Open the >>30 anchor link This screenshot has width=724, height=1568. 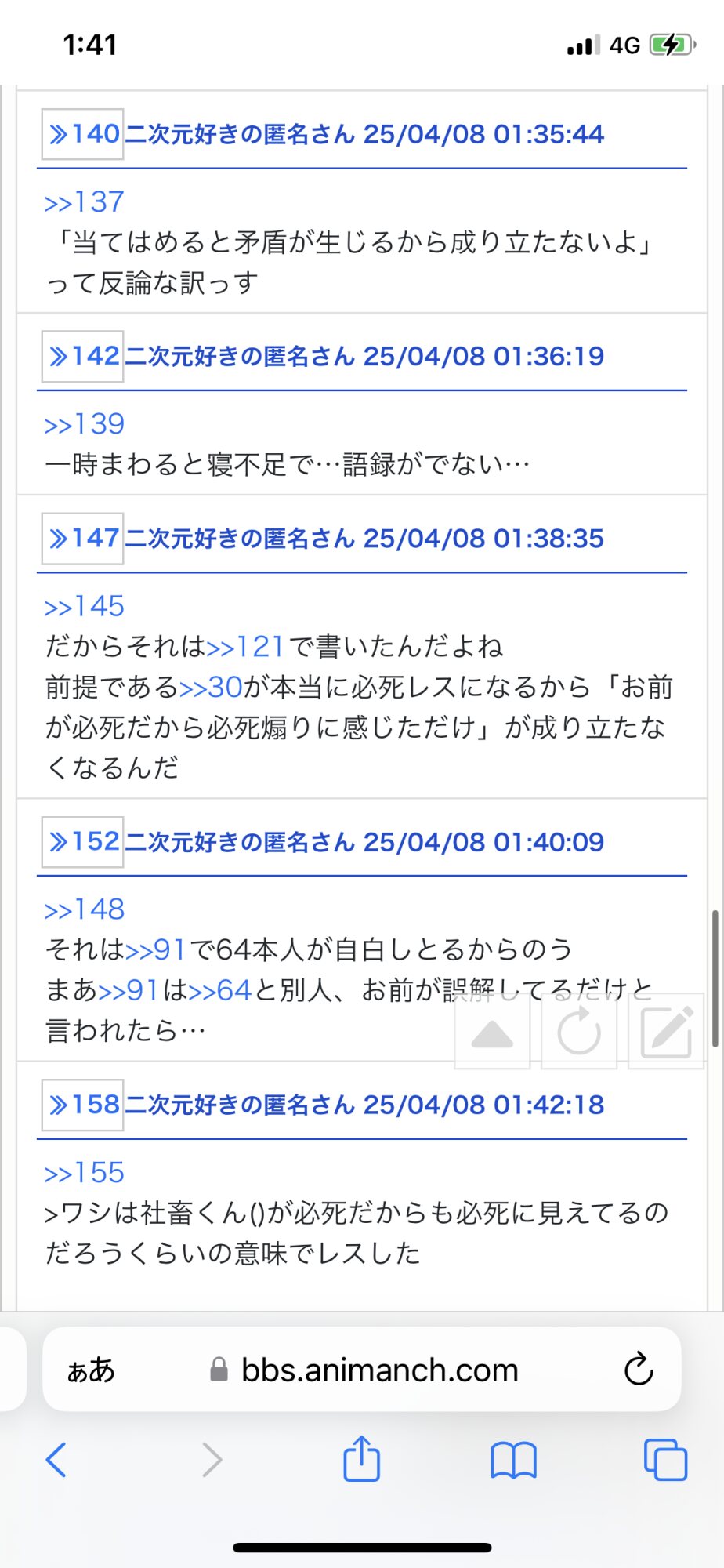[211, 688]
